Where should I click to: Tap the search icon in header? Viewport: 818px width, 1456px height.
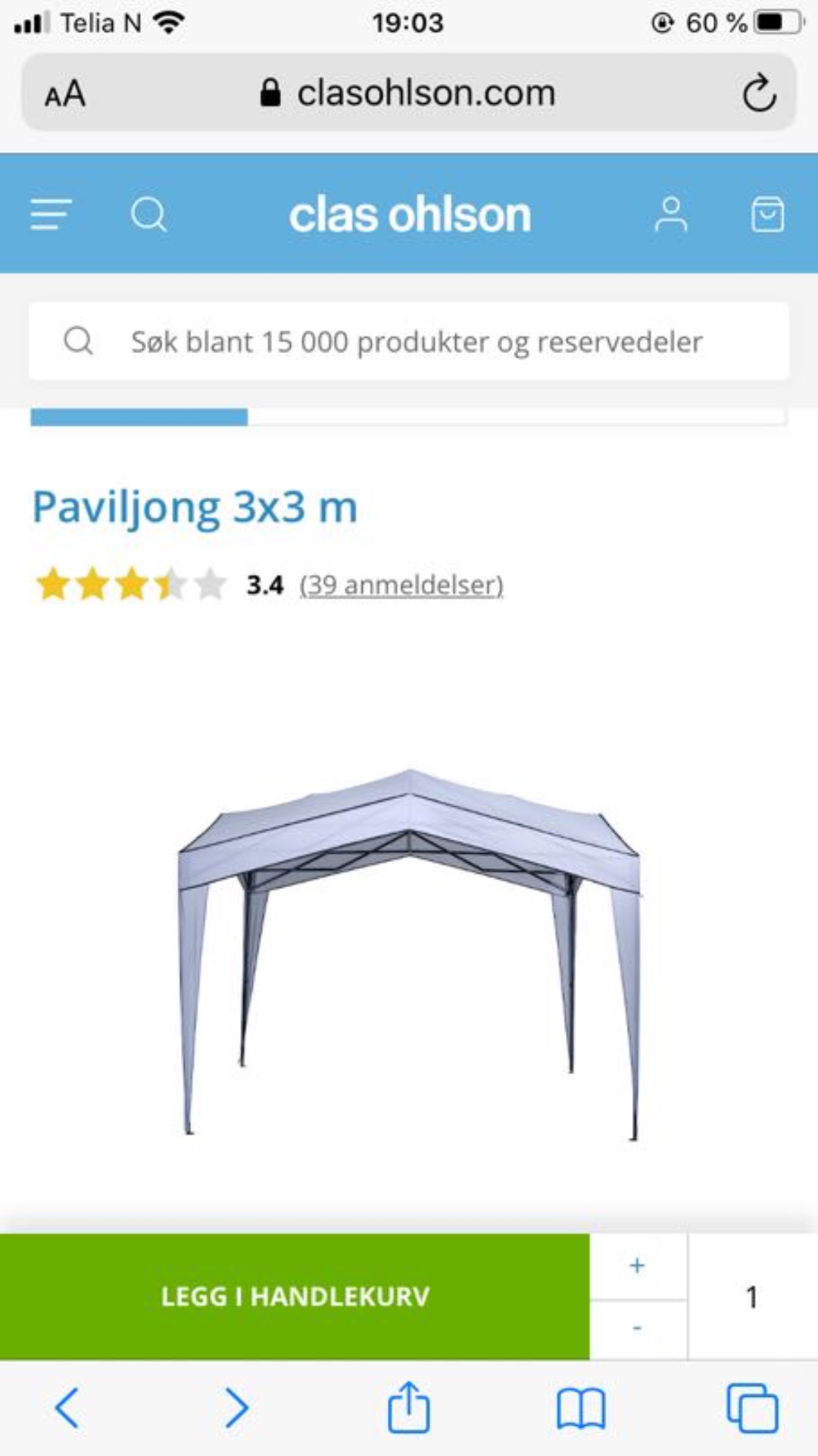point(148,214)
